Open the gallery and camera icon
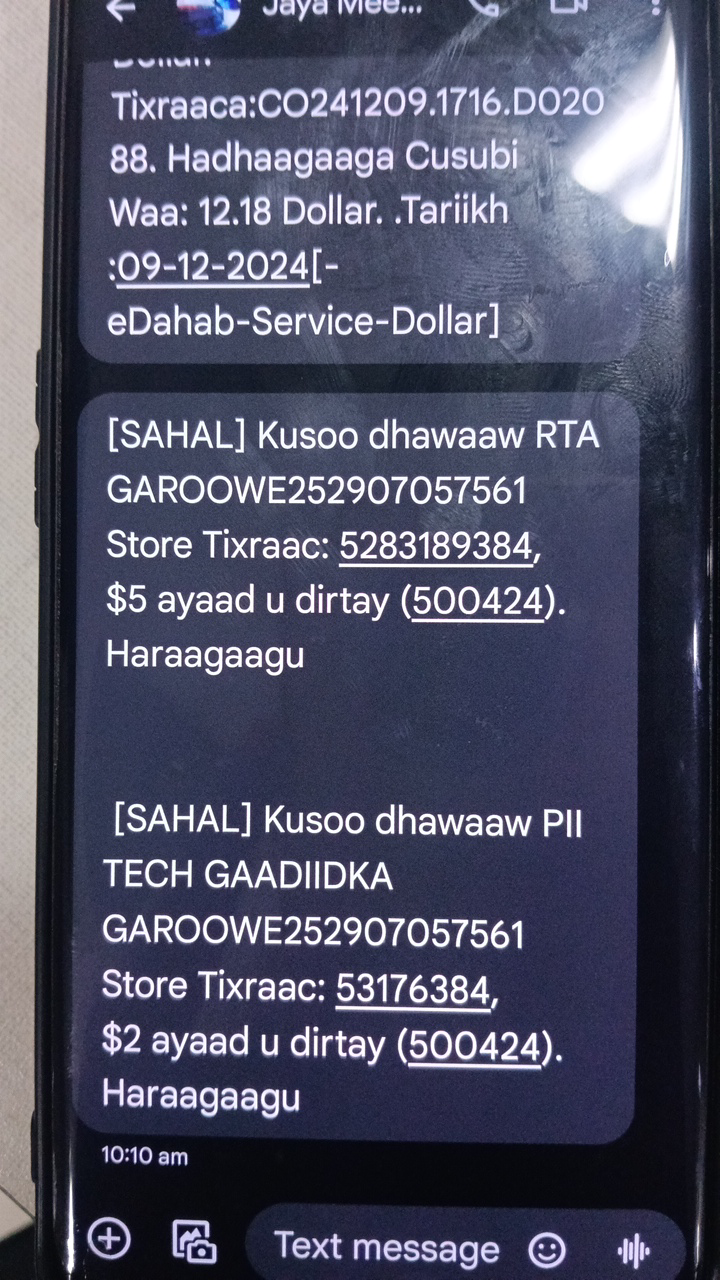 click(x=194, y=1241)
